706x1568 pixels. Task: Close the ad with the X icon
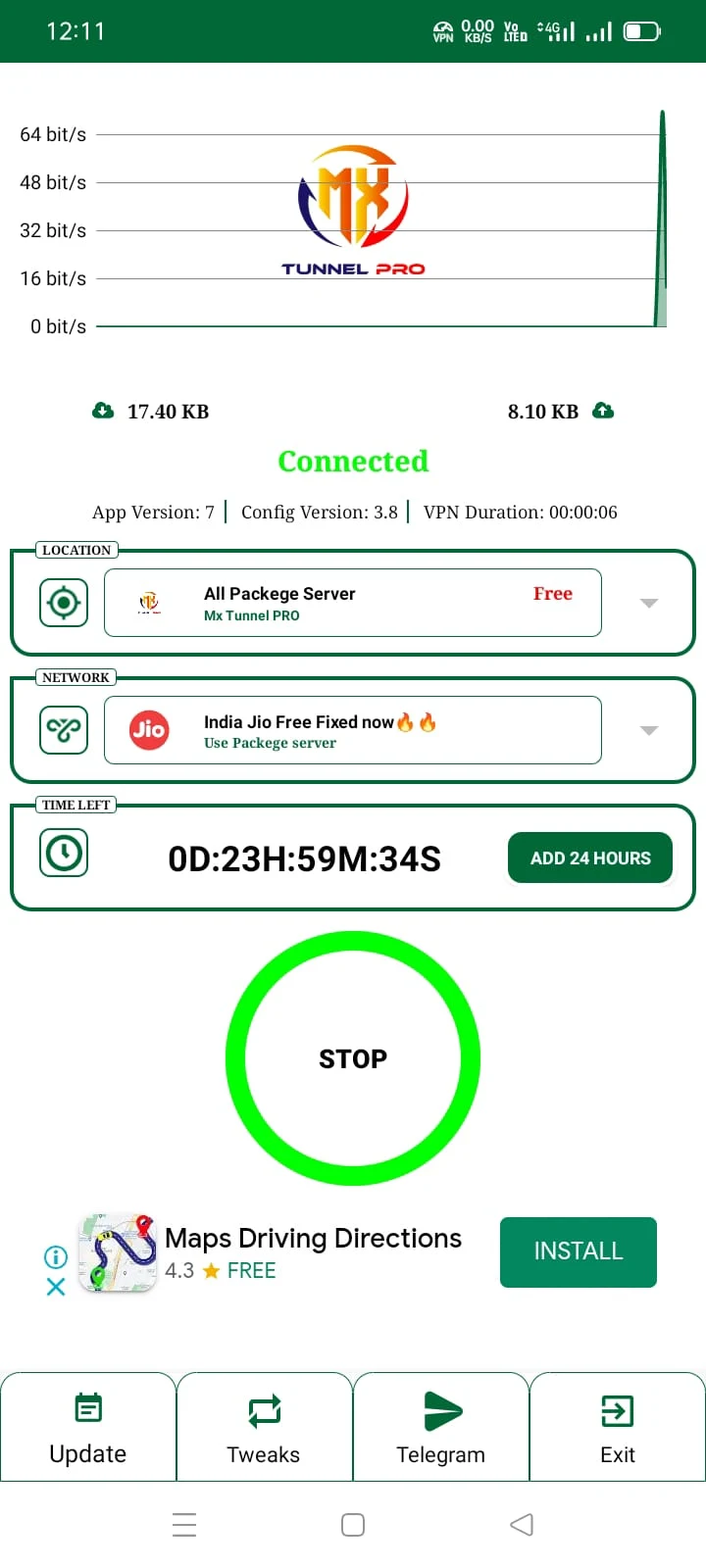point(56,1287)
